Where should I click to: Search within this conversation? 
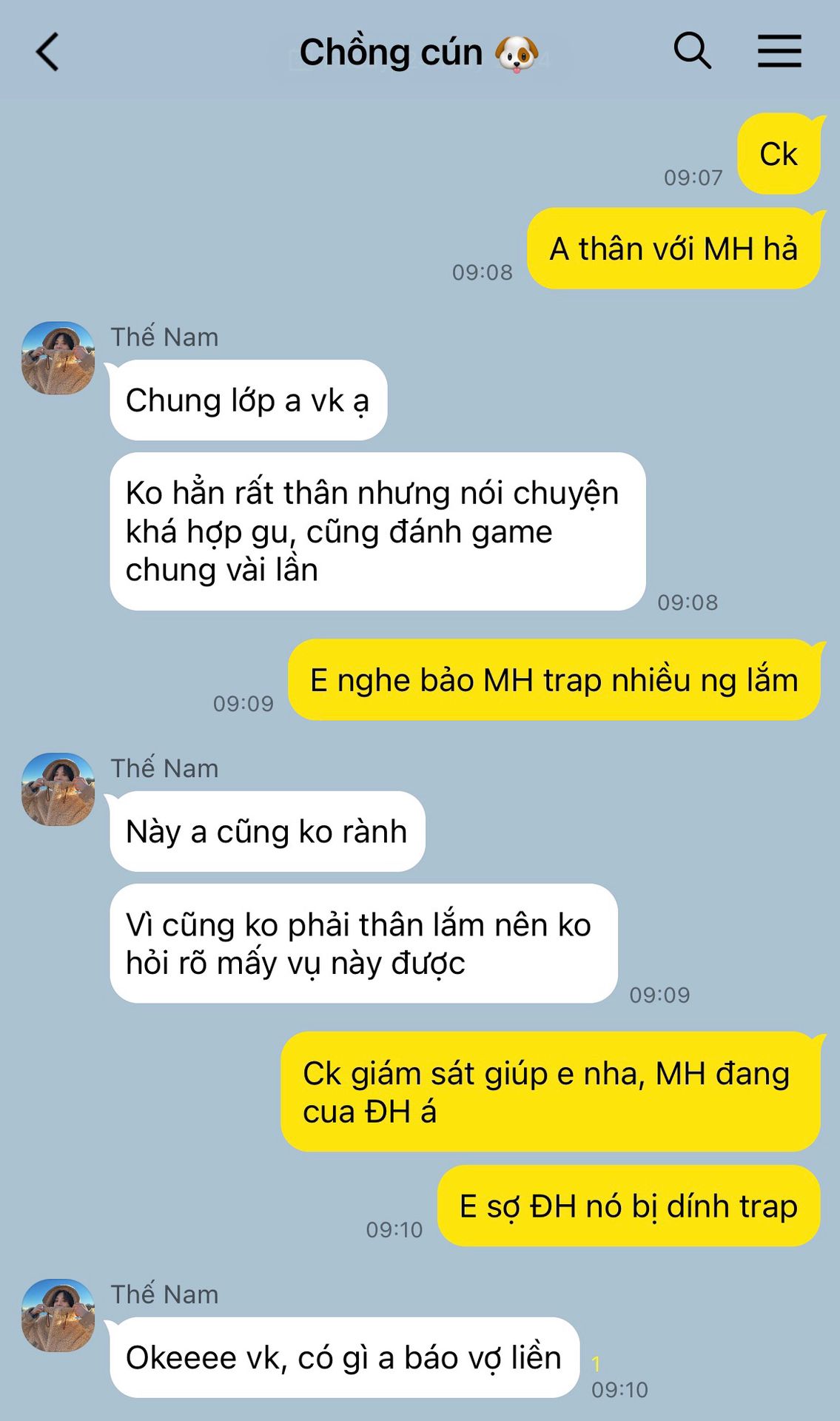point(692,51)
